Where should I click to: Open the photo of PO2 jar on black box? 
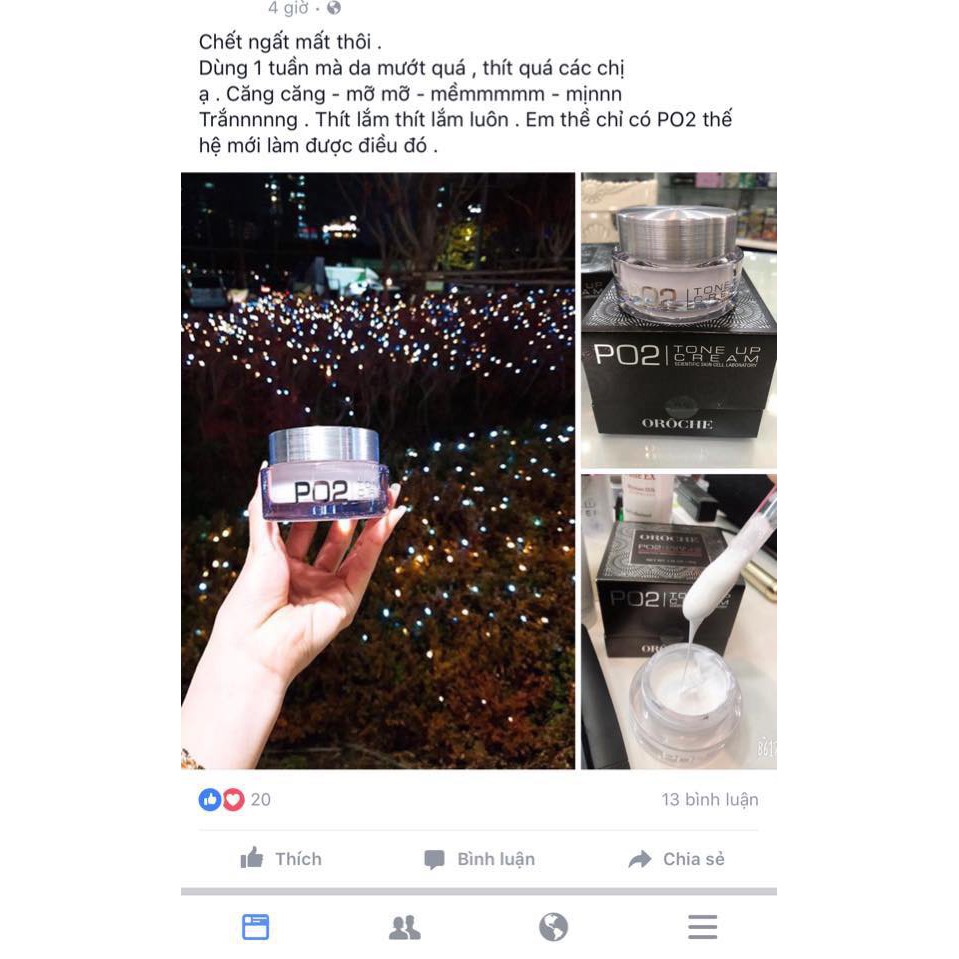pos(678,319)
